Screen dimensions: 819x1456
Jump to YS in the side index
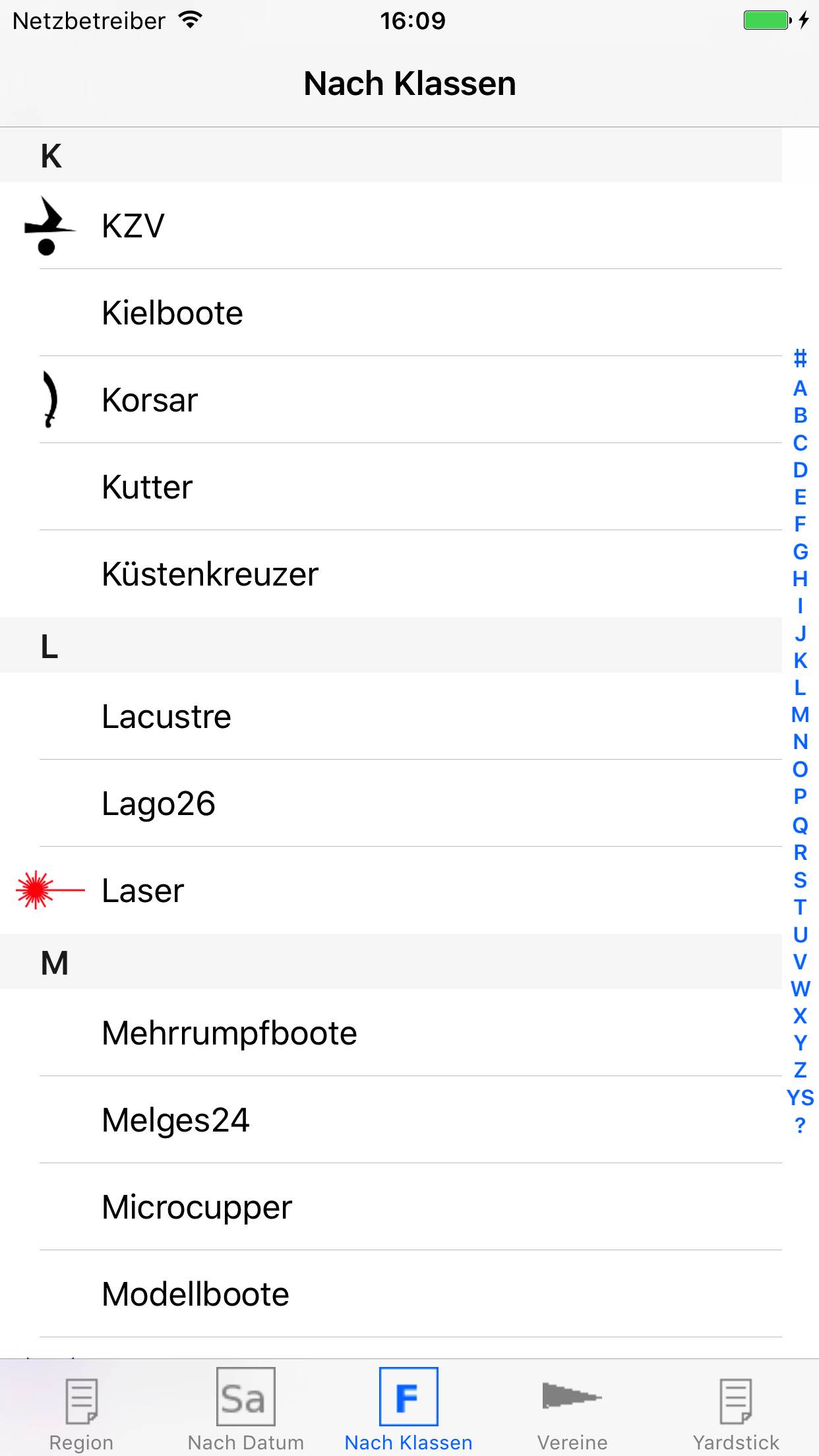(800, 1098)
